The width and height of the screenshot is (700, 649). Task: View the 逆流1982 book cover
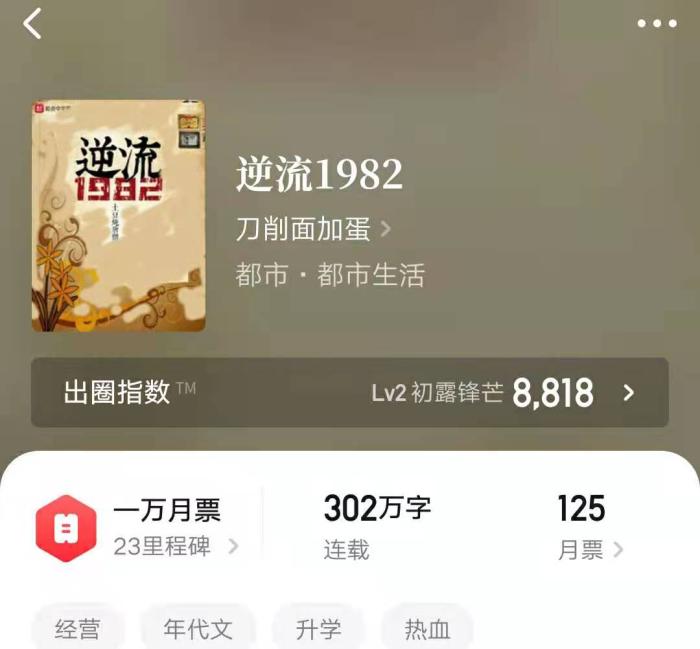pyautogui.click(x=118, y=215)
